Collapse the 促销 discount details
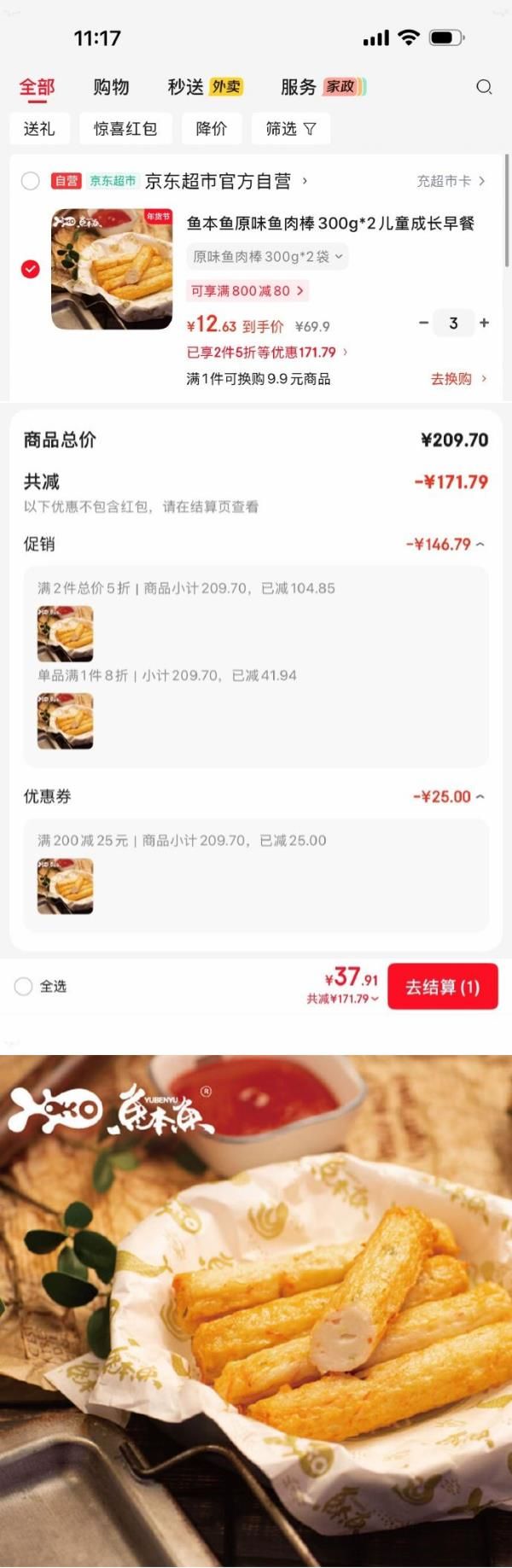512x1568 pixels. [445, 545]
